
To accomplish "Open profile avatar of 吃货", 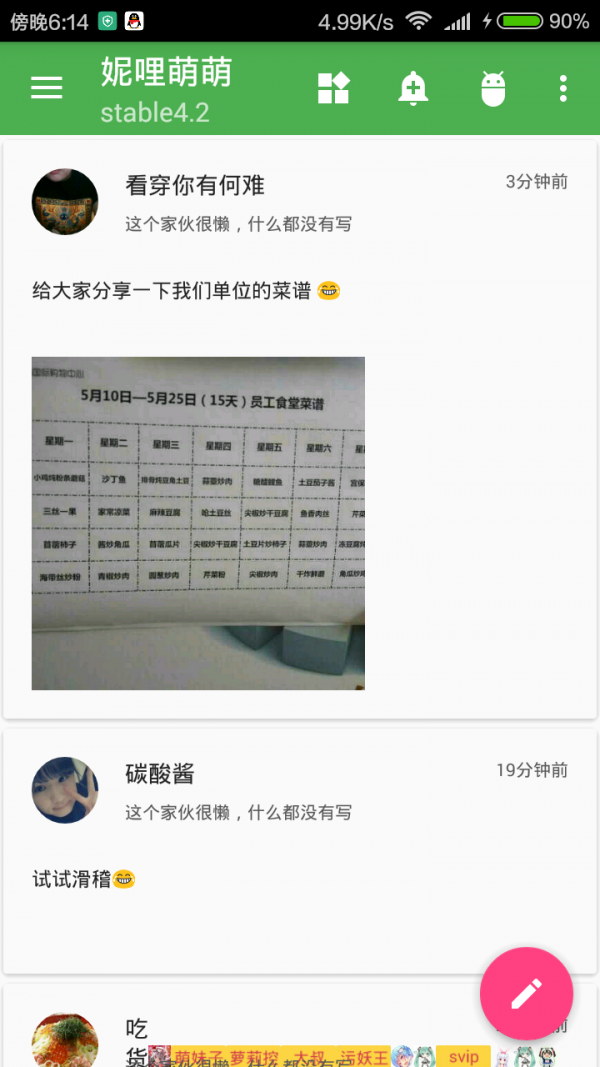I will [65, 1042].
